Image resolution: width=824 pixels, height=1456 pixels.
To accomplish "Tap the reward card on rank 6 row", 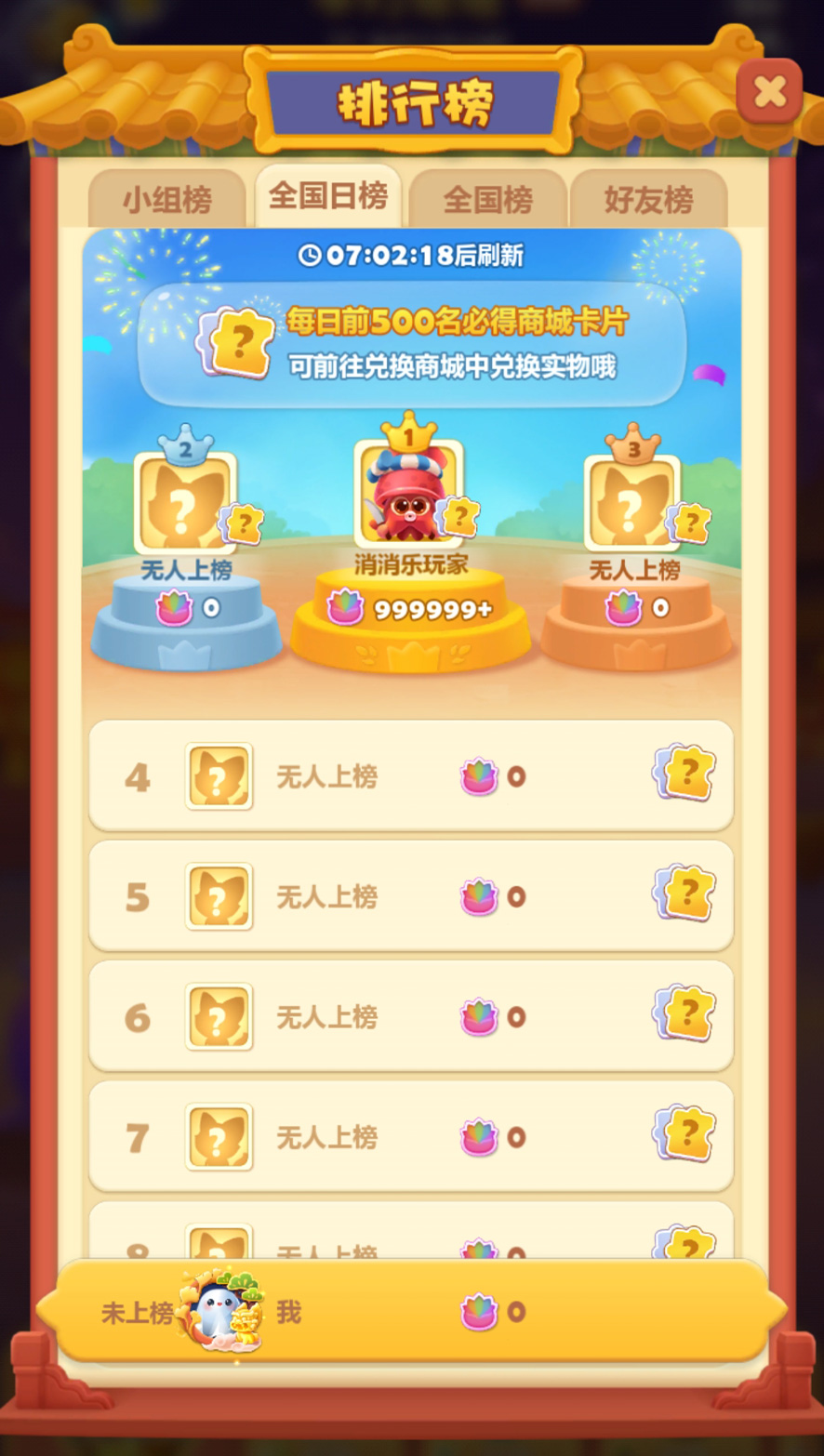I will pyautogui.click(x=685, y=1013).
